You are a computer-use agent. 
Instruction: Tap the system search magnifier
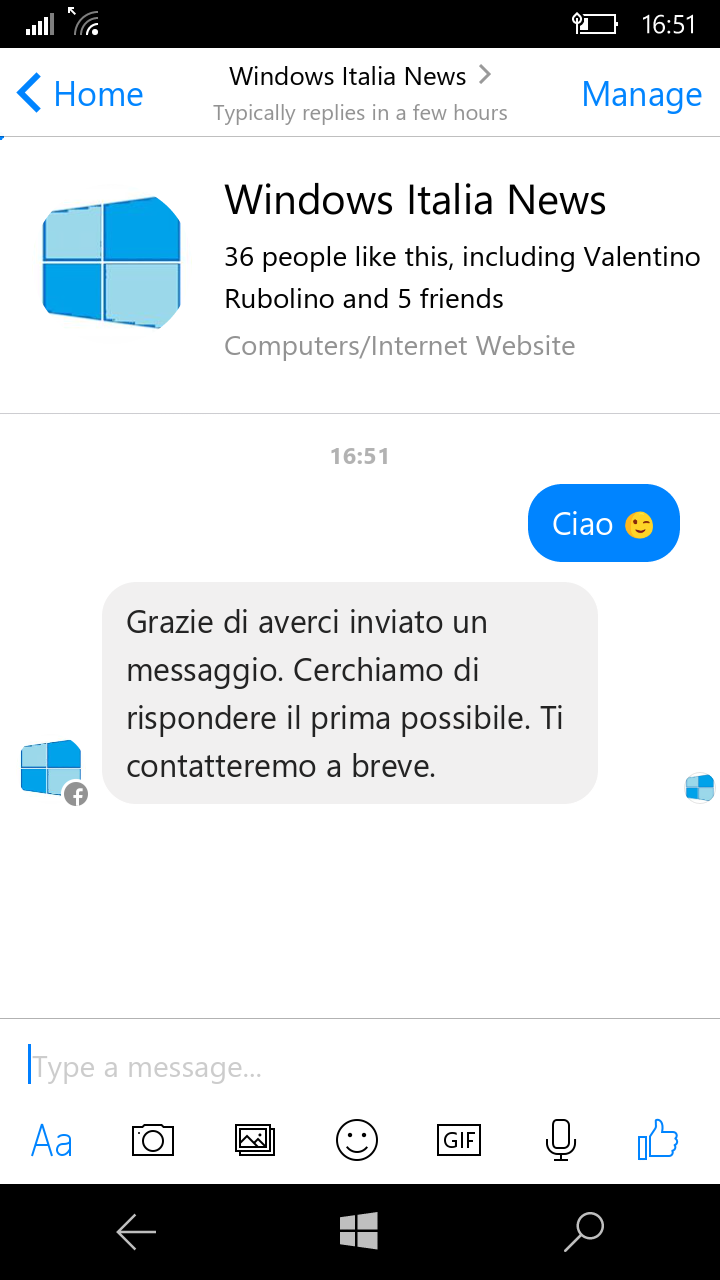click(x=584, y=1232)
